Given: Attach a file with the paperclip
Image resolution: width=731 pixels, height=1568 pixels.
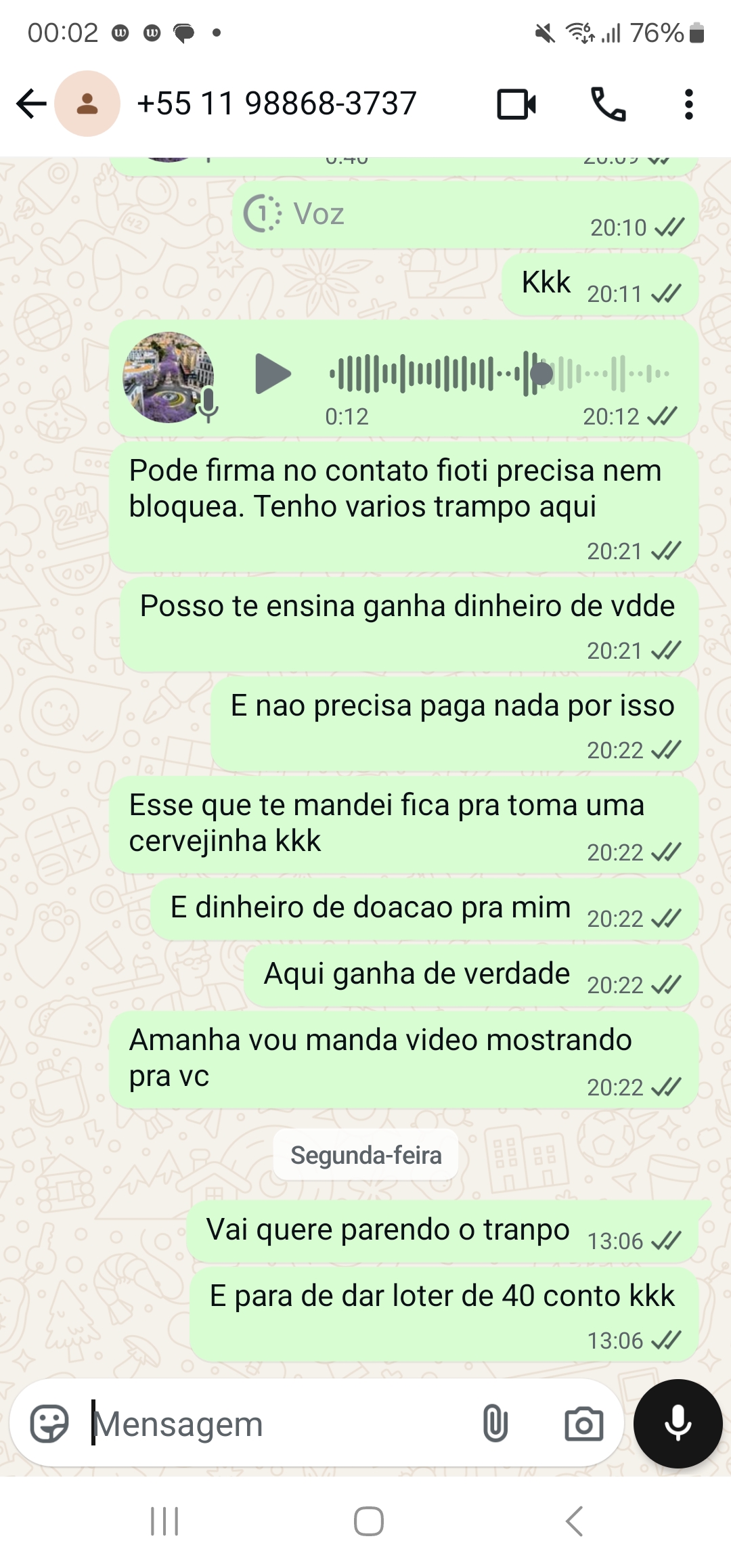Looking at the screenshot, I should [495, 1424].
